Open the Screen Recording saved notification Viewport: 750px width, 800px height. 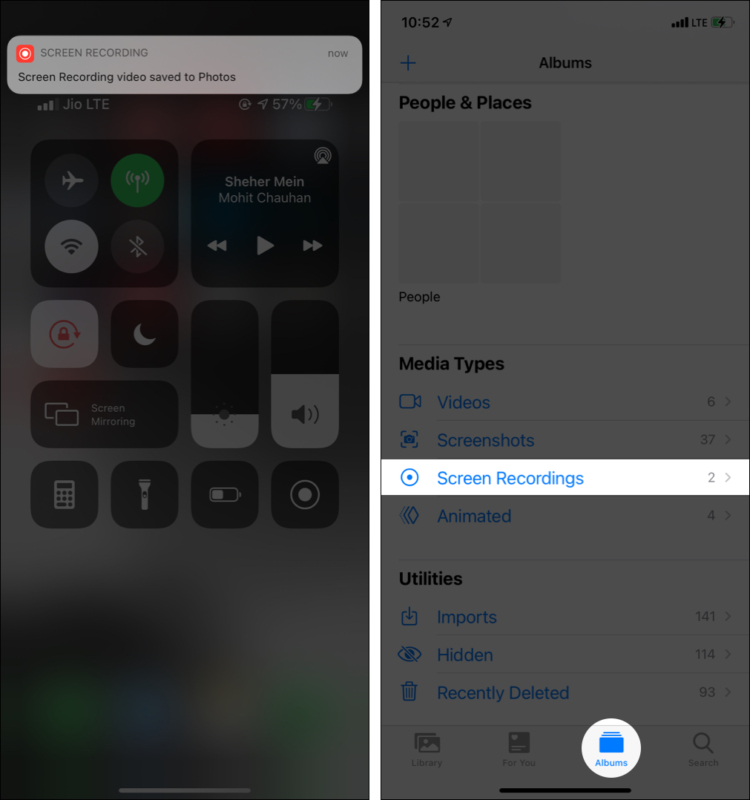pyautogui.click(x=185, y=65)
